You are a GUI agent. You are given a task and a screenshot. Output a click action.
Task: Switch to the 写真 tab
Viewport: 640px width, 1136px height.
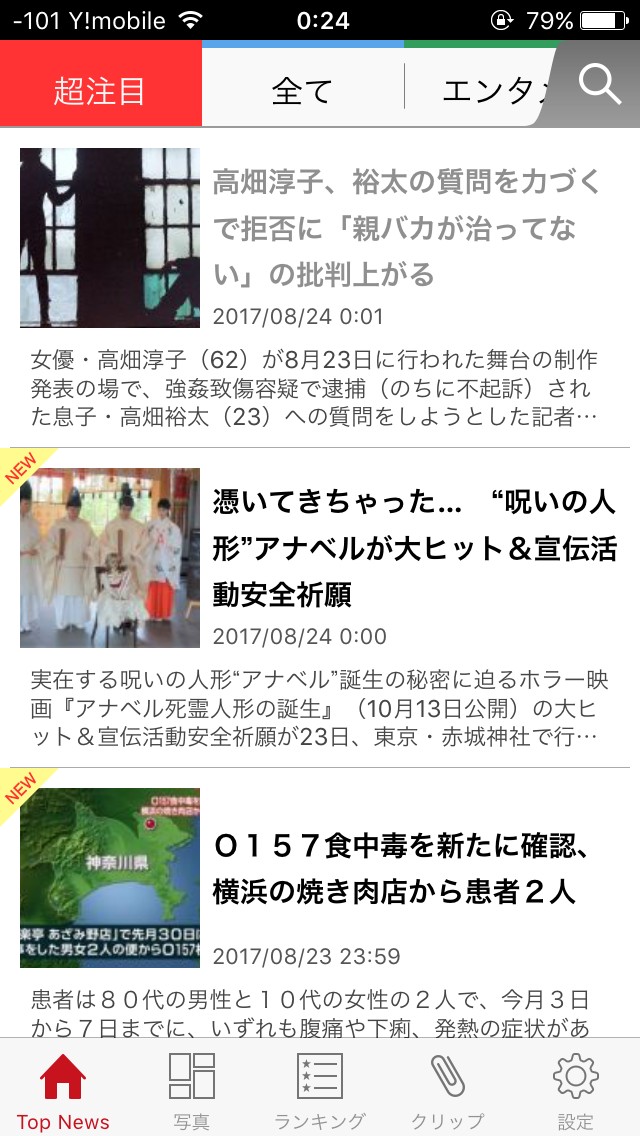(191, 1090)
